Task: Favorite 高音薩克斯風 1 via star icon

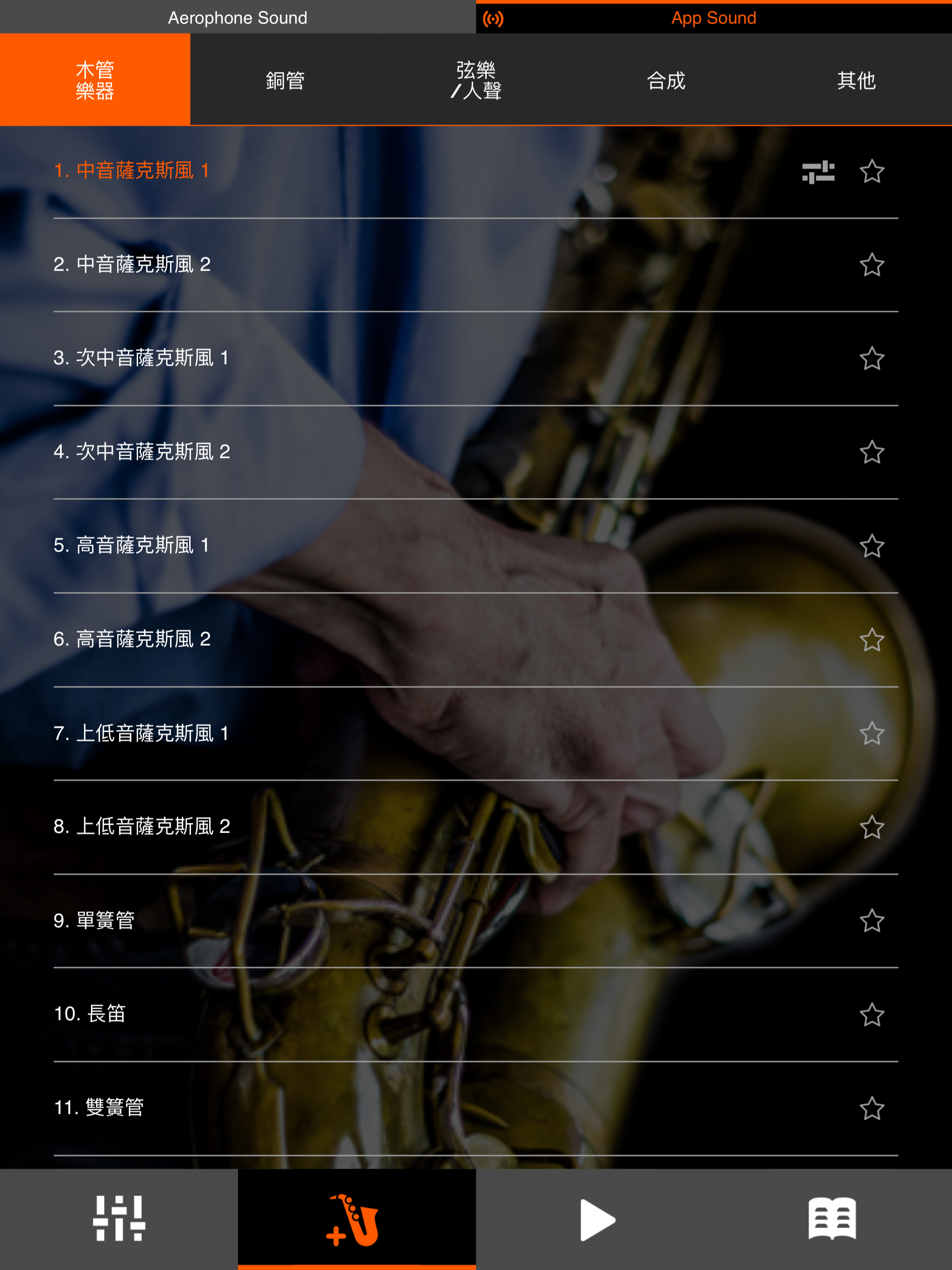Action: point(872,546)
